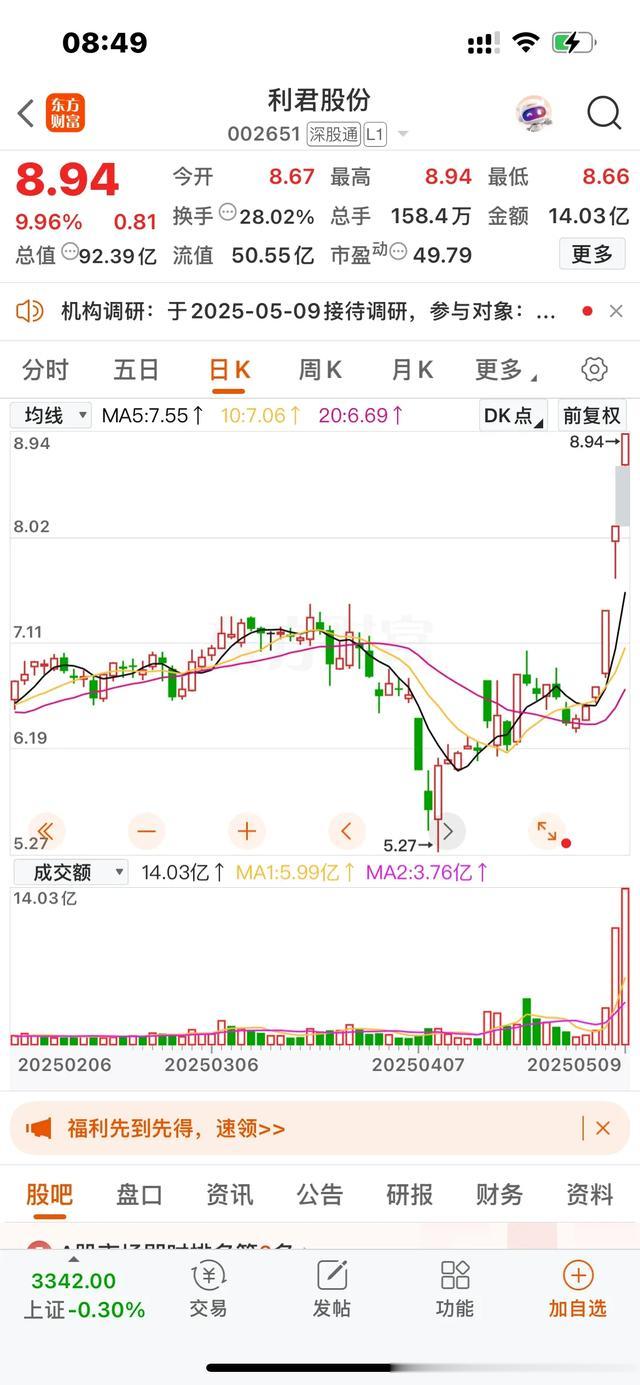This screenshot has width=640, height=1385.
Task: Tap the 更多 button for more quote data
Action: coord(592,254)
